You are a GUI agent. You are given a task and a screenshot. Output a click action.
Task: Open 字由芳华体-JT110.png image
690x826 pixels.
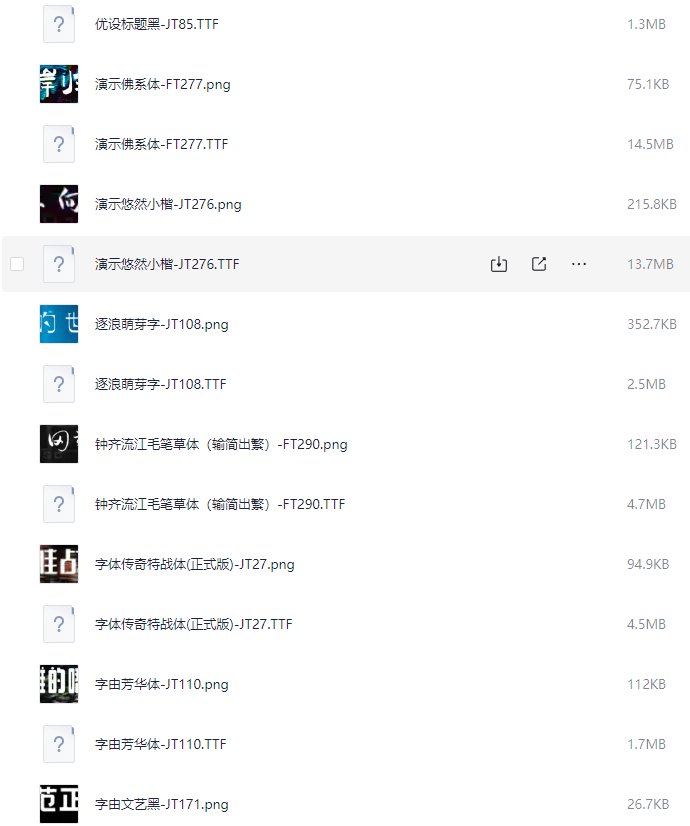point(161,684)
